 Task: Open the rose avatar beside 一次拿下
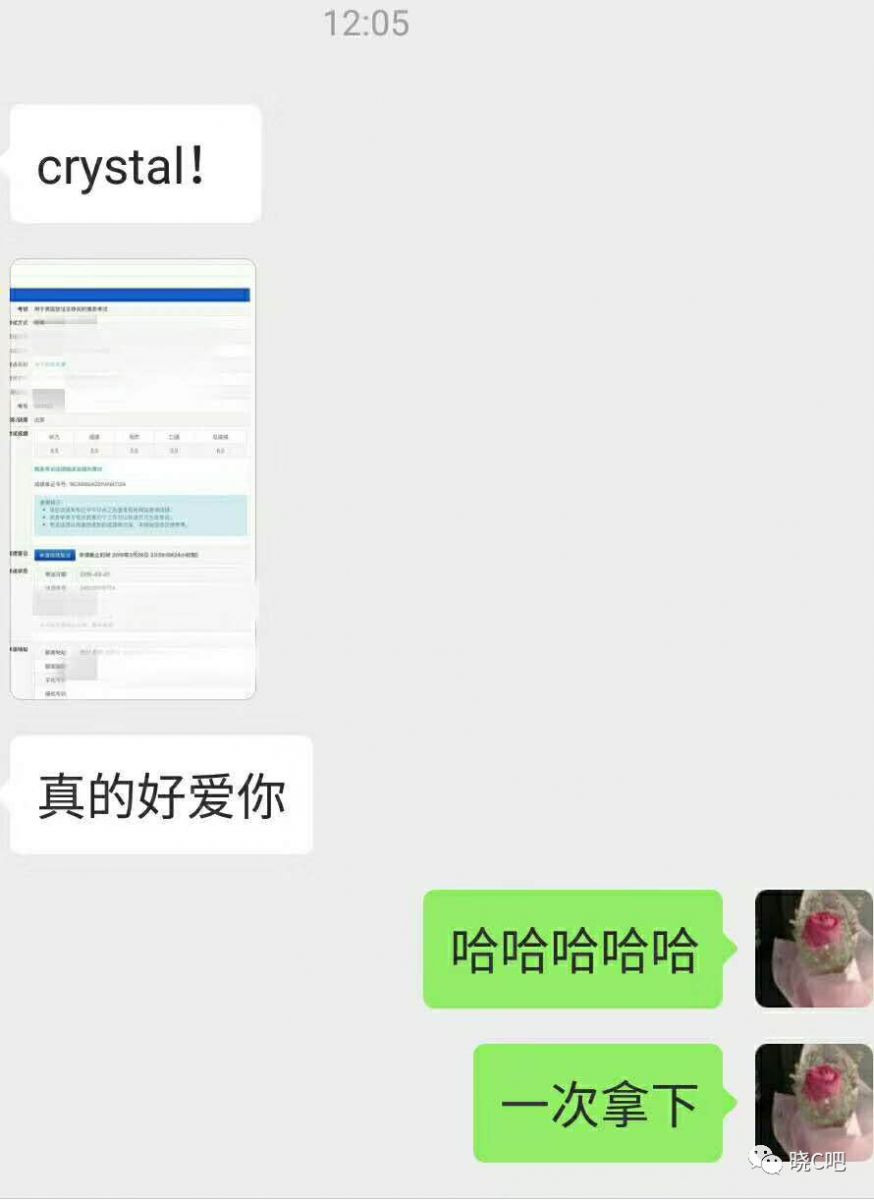tap(813, 1101)
